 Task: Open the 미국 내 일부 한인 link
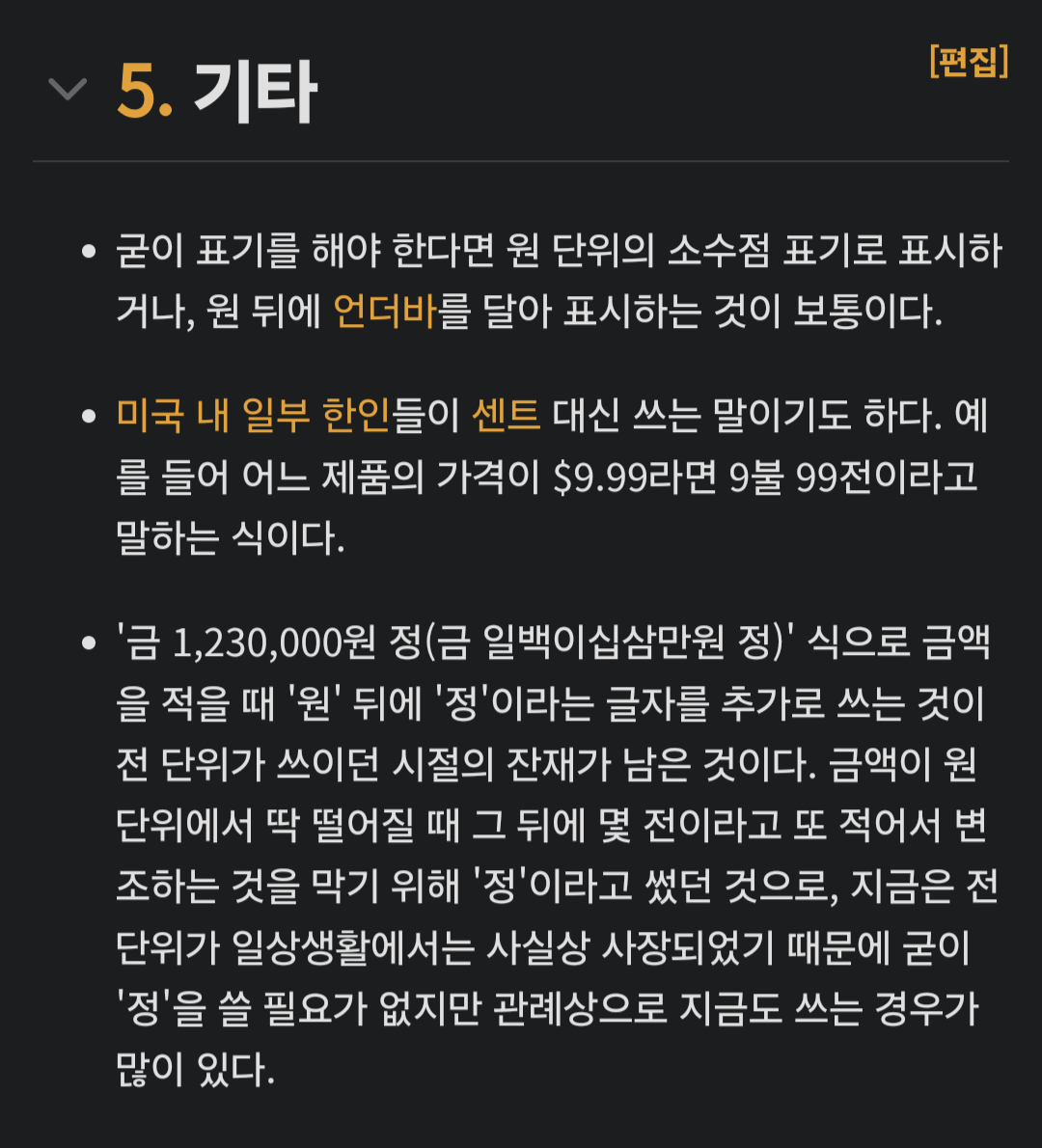click(x=253, y=415)
